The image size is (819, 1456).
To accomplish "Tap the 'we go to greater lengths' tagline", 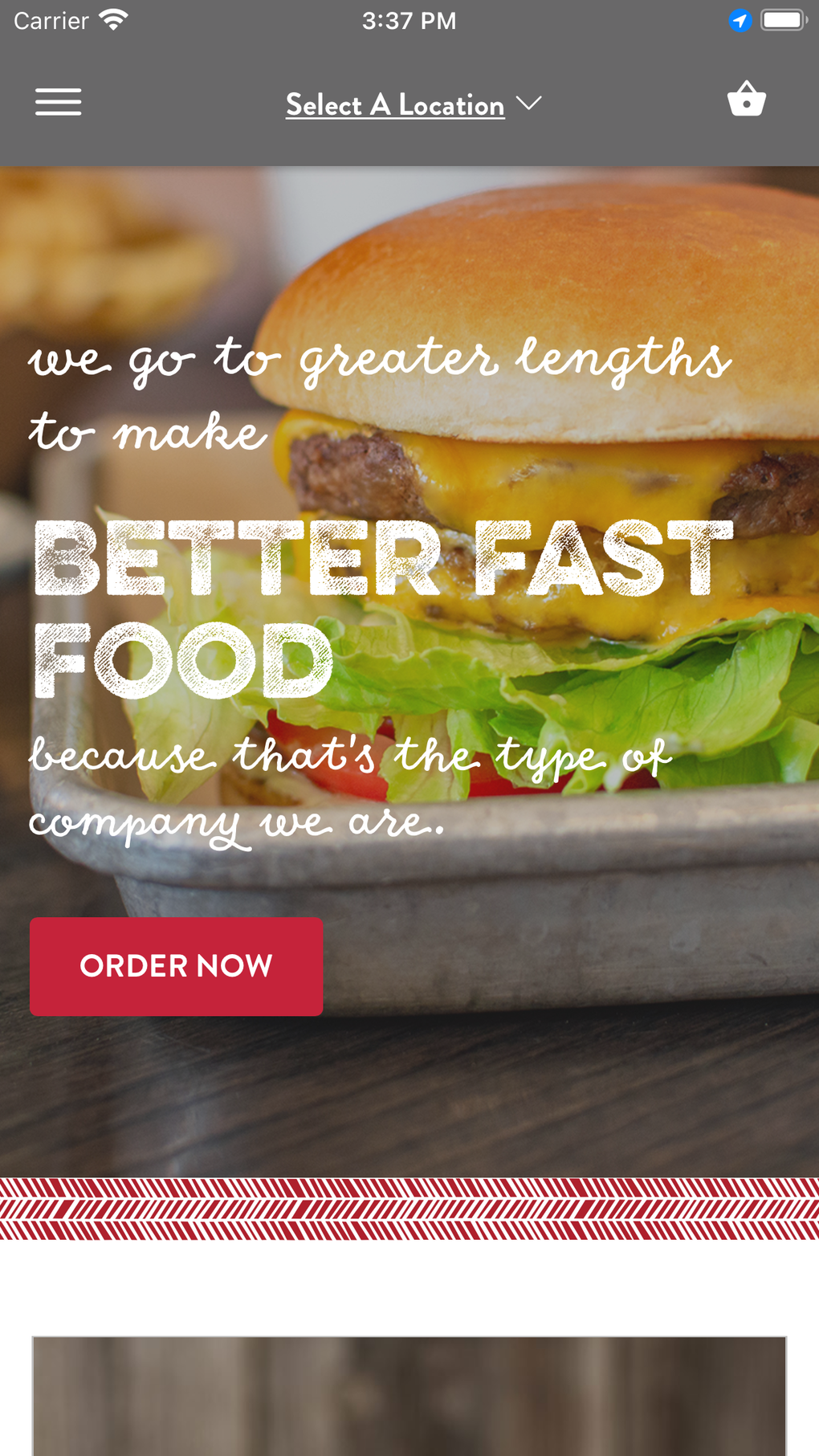I will [377, 357].
